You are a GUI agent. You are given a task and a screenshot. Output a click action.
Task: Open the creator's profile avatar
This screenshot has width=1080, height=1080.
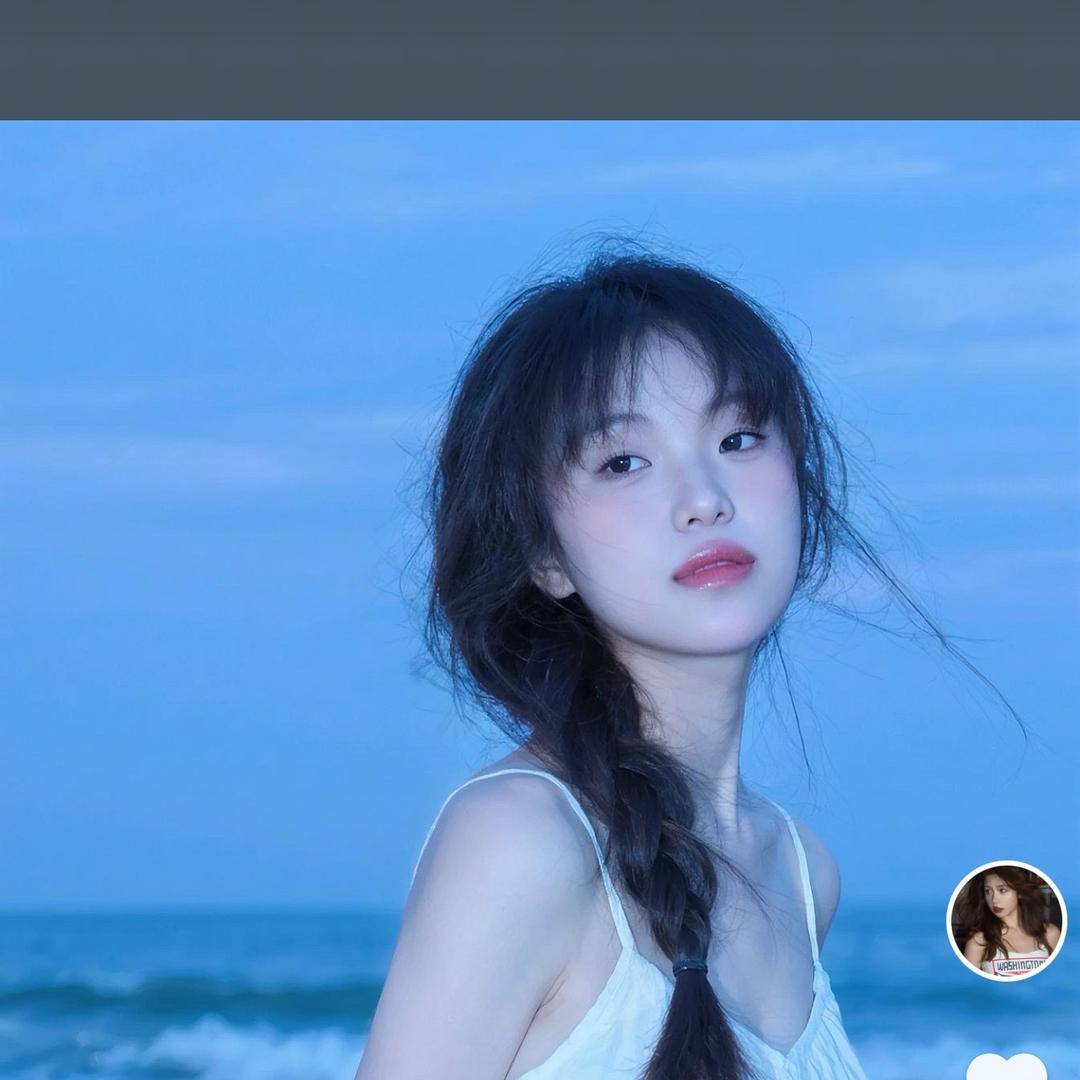coord(1006,920)
